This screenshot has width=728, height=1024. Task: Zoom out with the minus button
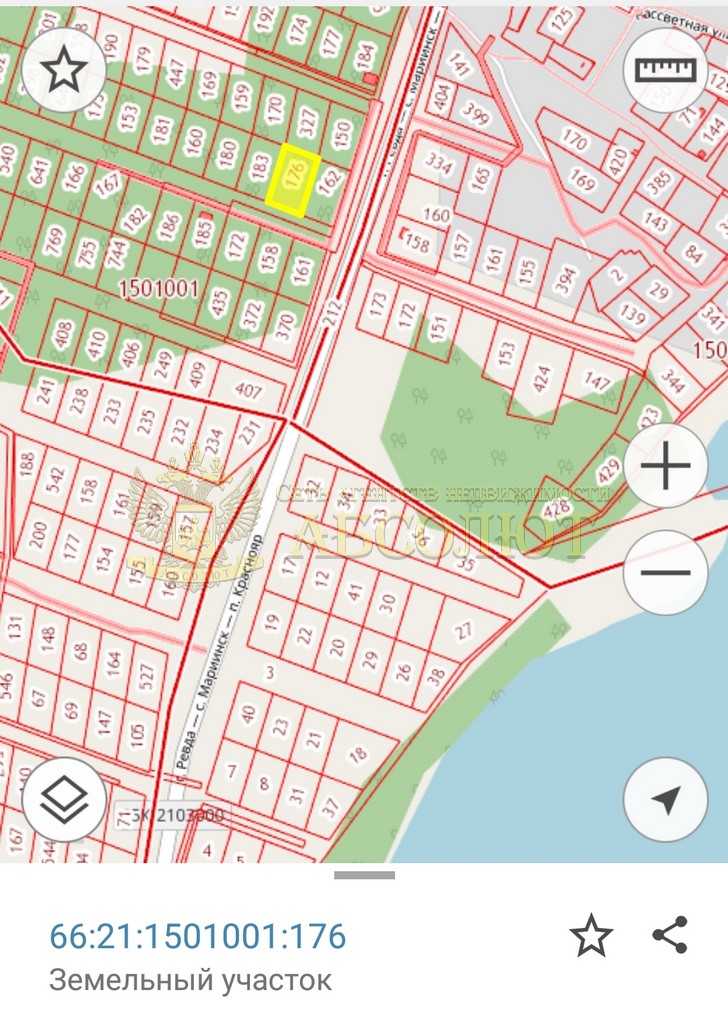tap(665, 574)
